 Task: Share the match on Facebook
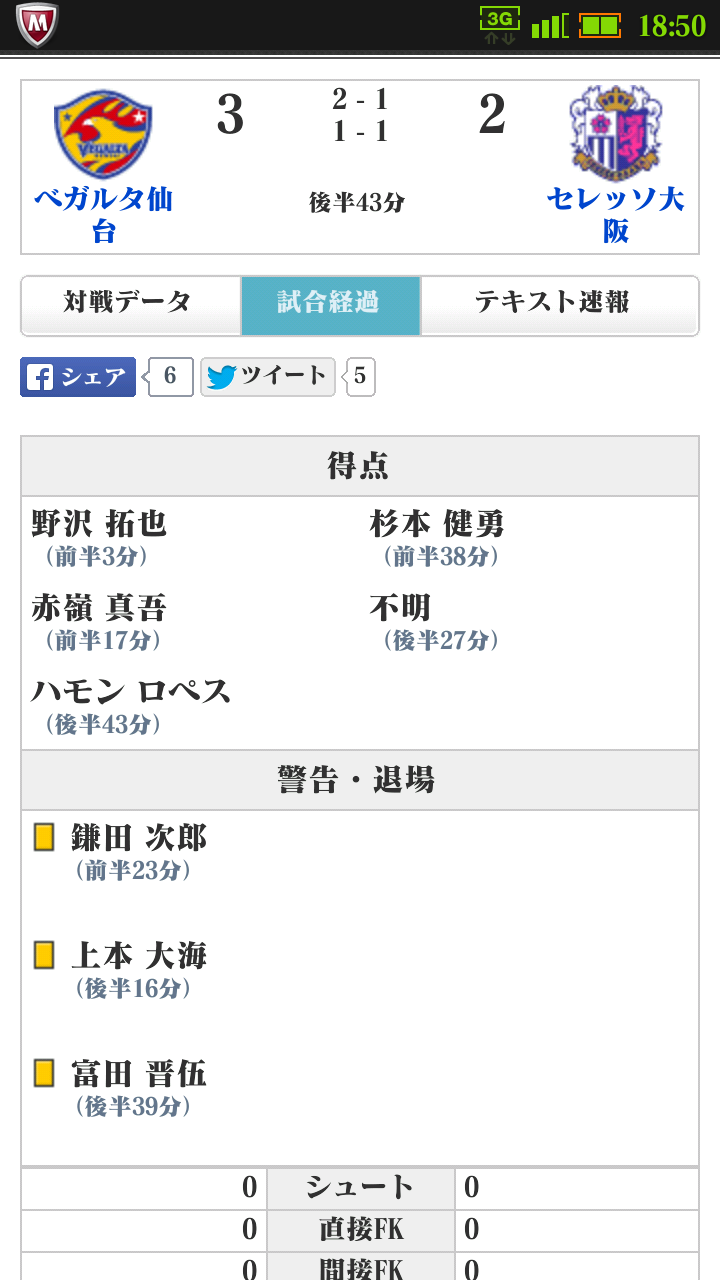(78, 377)
